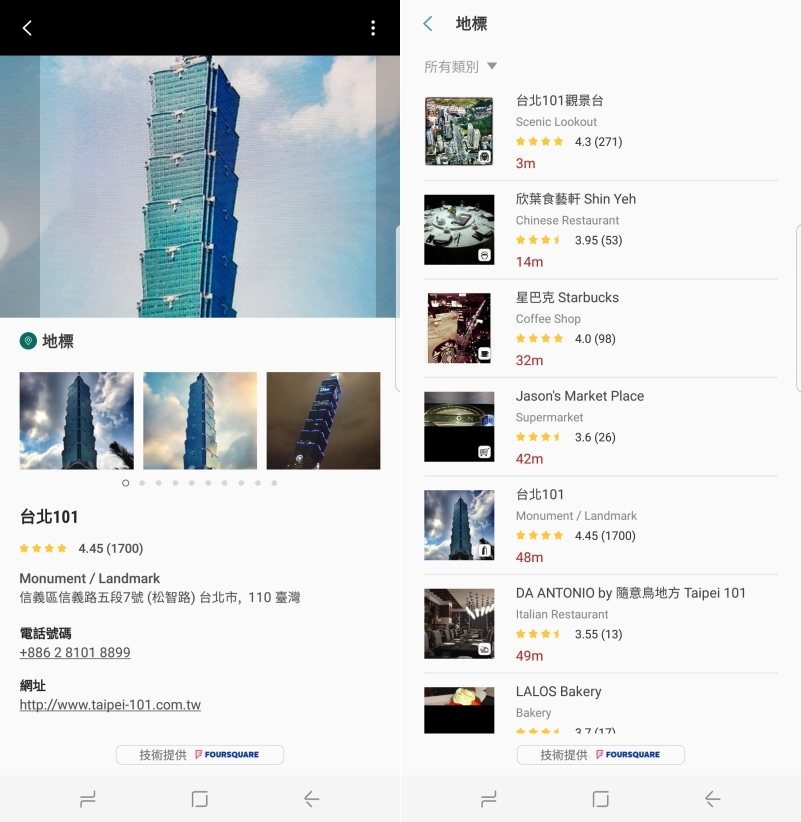Expand the 所有類別 category dropdown
The image size is (801, 822).
[x=461, y=67]
